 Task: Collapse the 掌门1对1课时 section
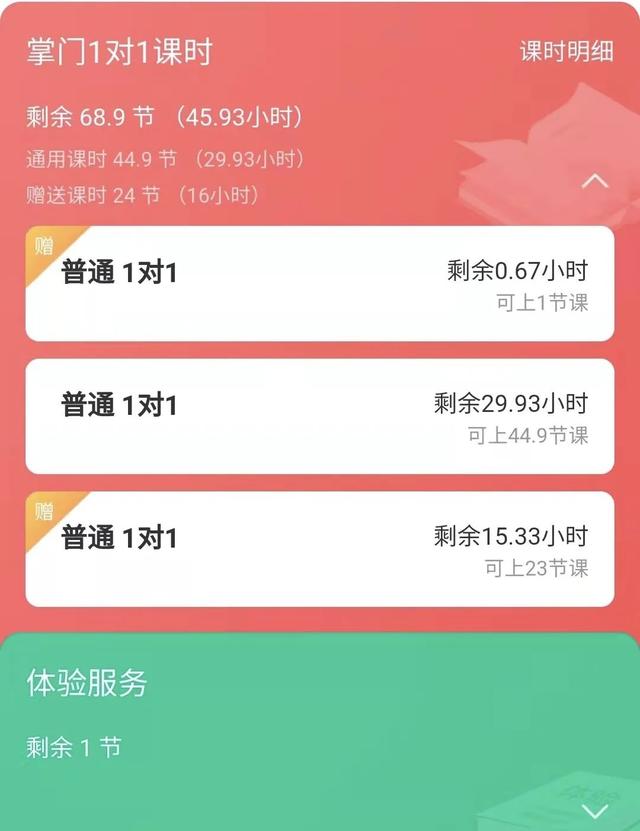tap(595, 181)
